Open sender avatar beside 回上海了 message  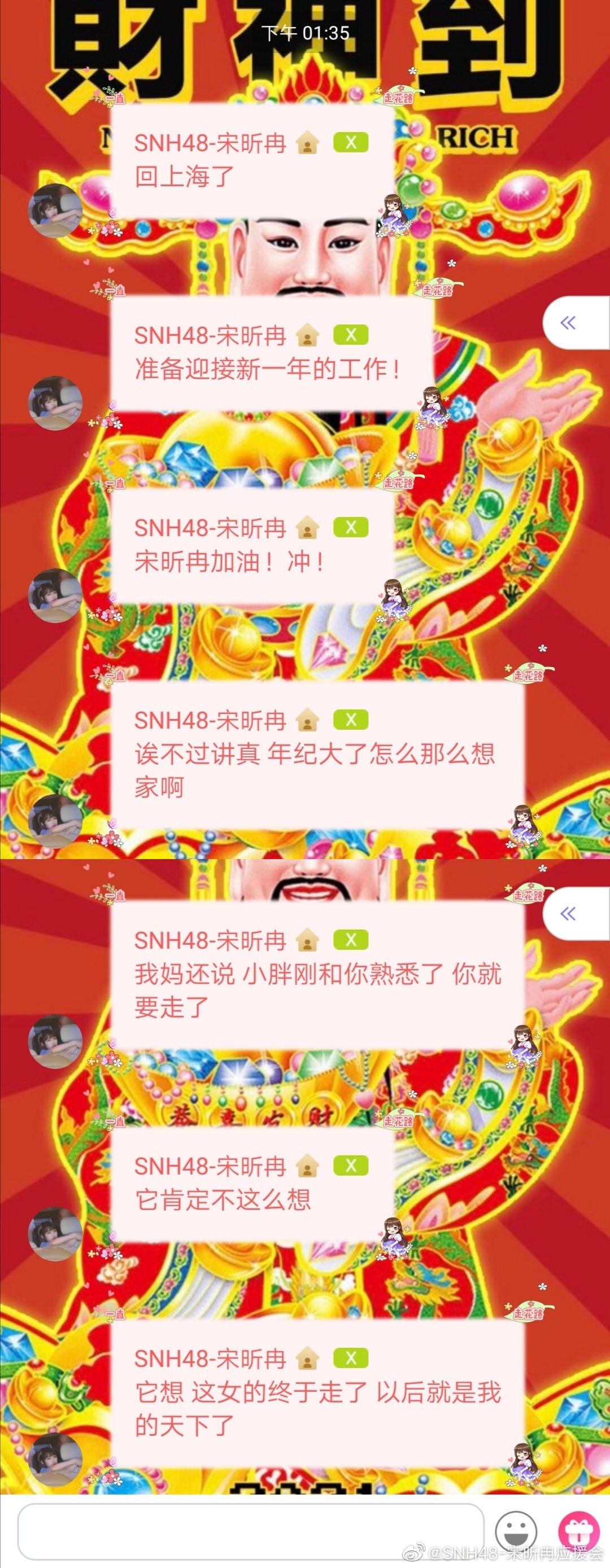click(55, 210)
